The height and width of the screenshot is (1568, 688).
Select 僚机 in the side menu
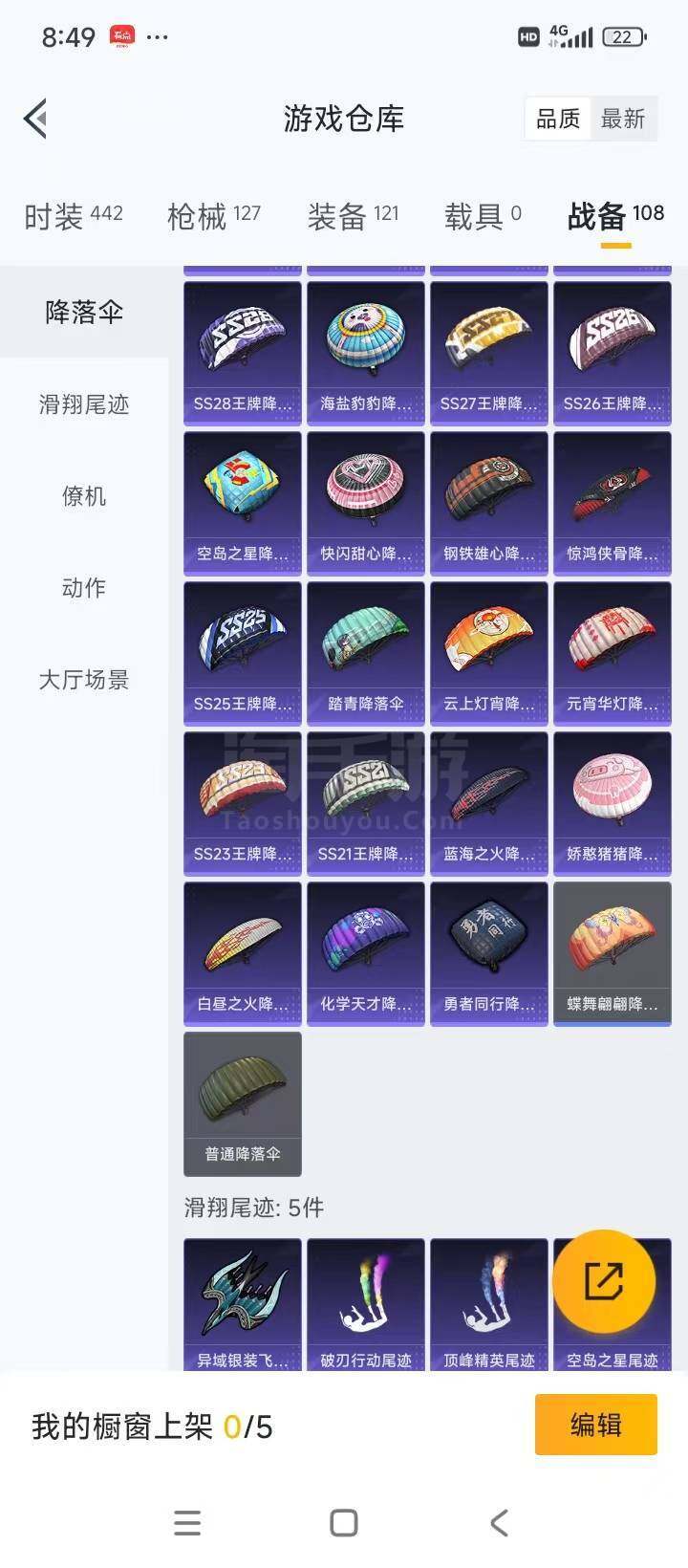(x=84, y=496)
